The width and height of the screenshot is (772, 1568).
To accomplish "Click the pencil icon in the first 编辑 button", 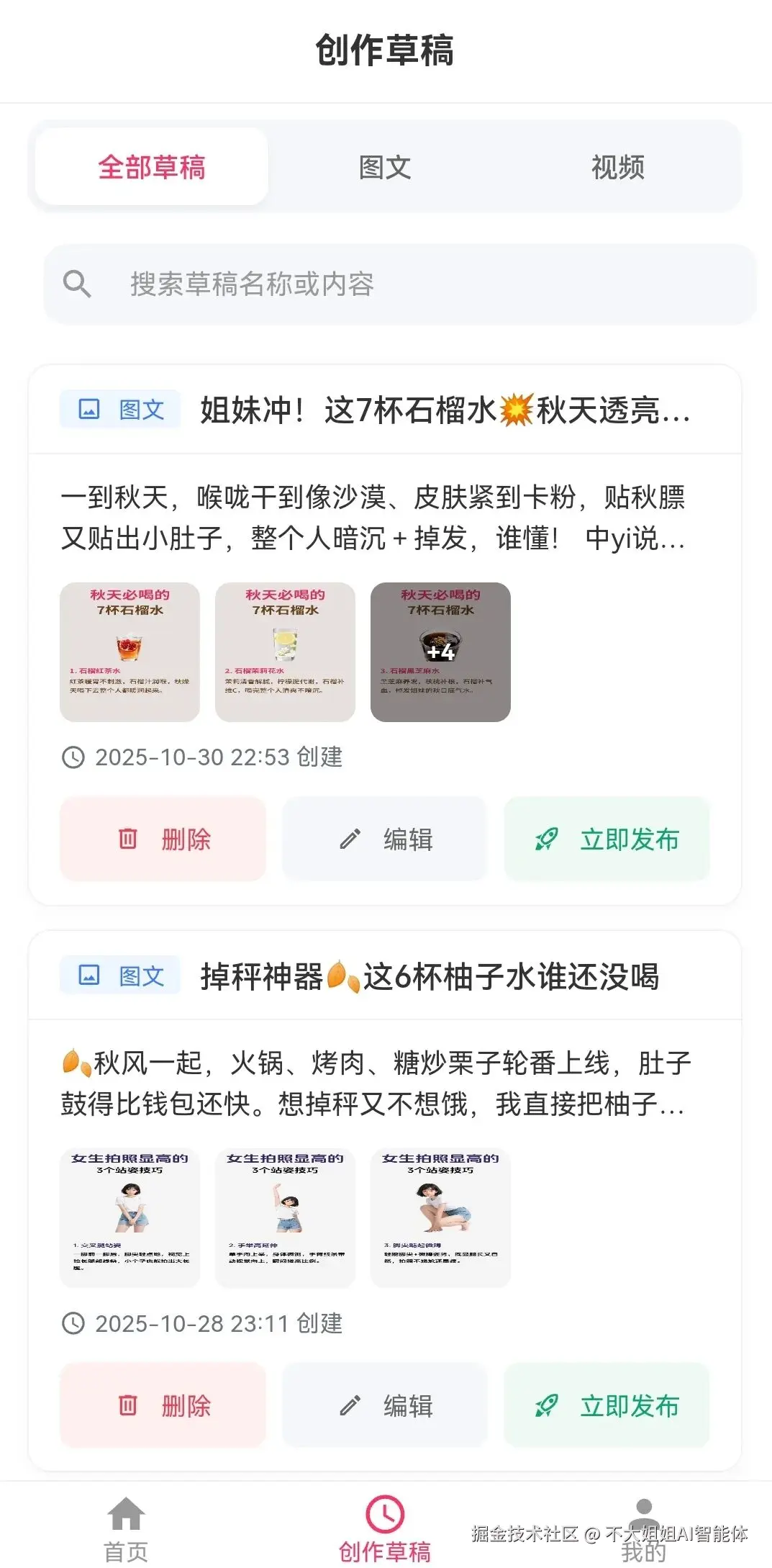I will tap(350, 839).
